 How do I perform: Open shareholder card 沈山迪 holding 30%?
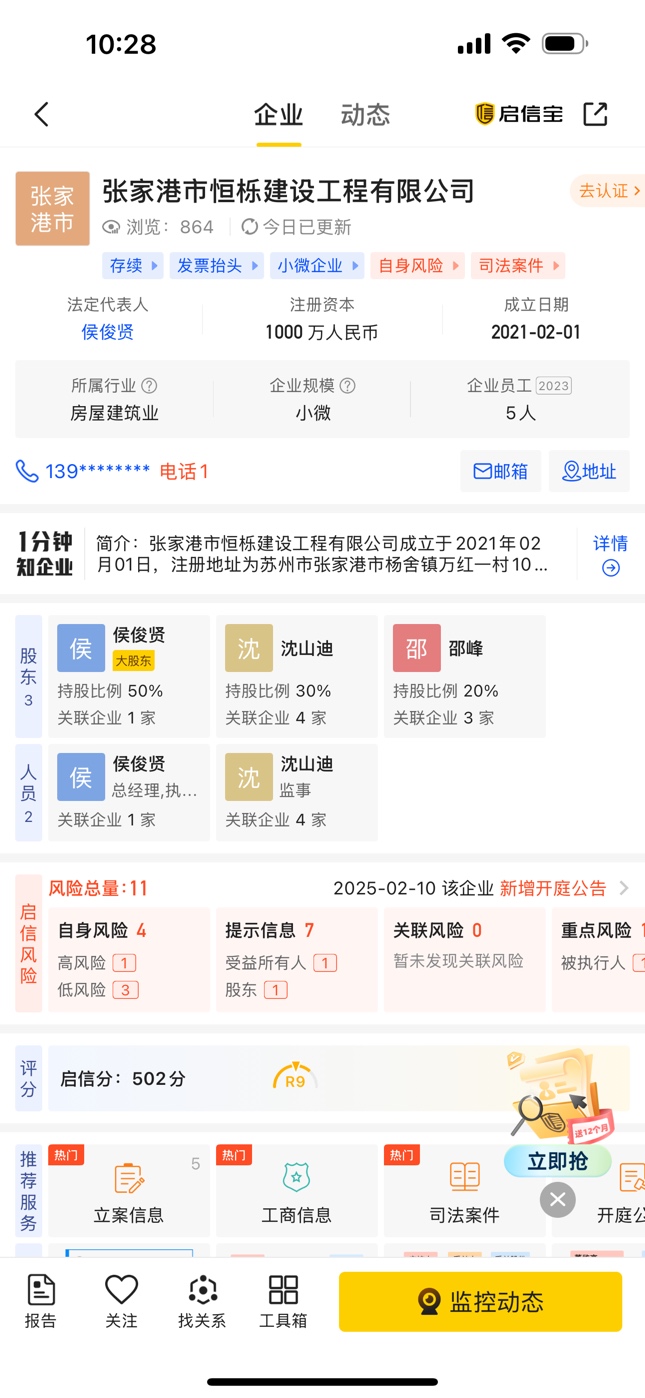(x=297, y=676)
